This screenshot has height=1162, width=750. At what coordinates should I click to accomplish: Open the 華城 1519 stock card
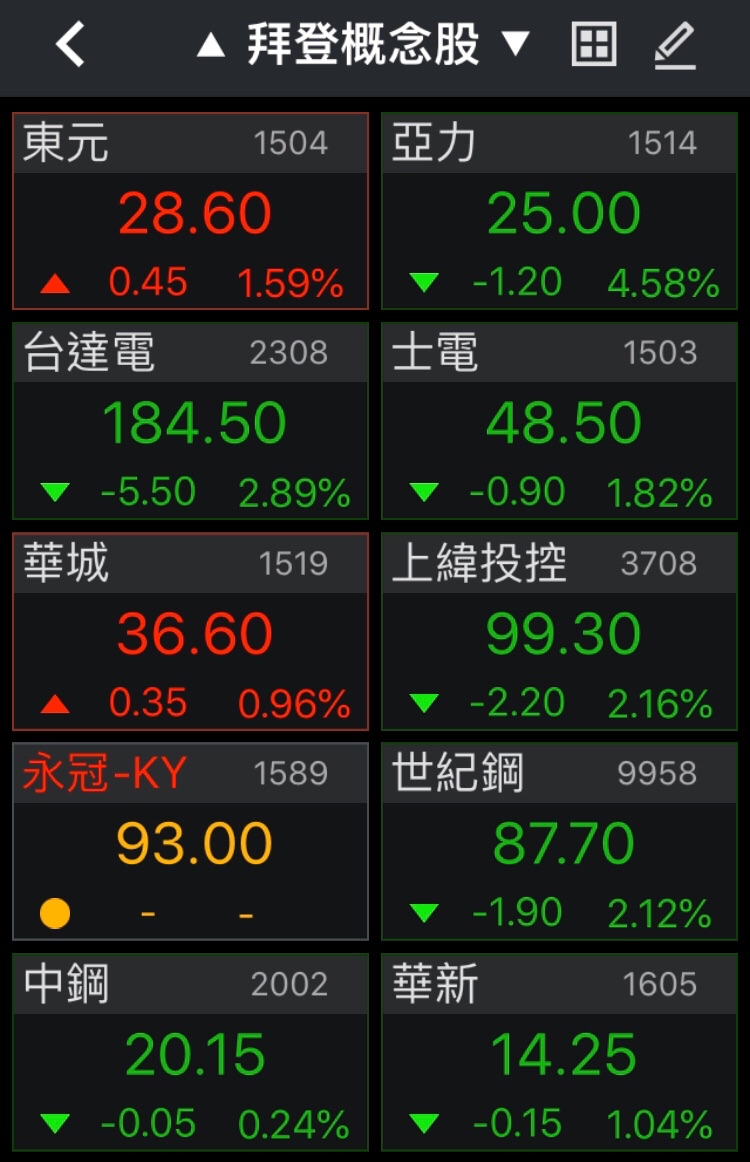pyautogui.click(x=190, y=631)
